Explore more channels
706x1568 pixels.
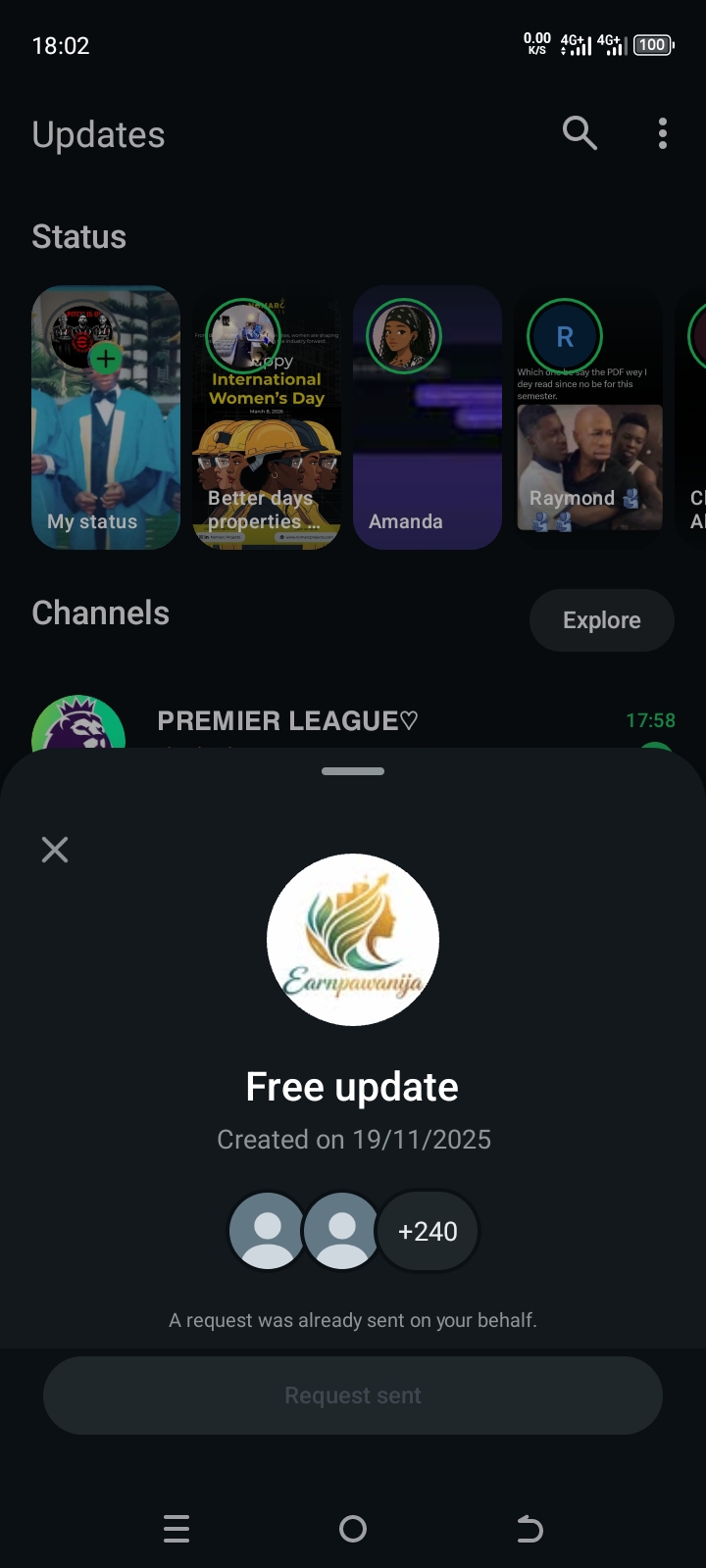[601, 620]
